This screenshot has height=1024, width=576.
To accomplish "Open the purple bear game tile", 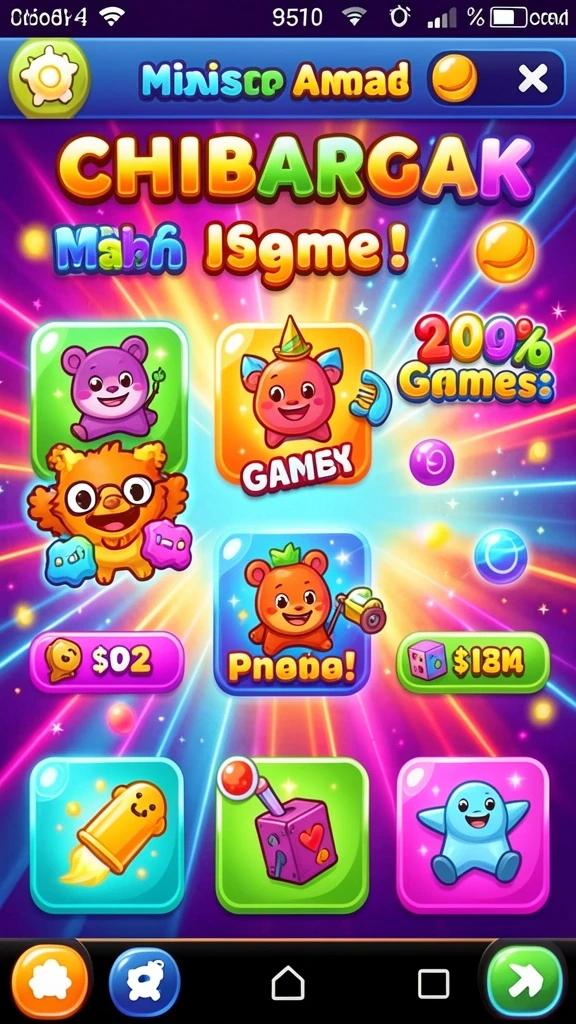I will coord(109,395).
